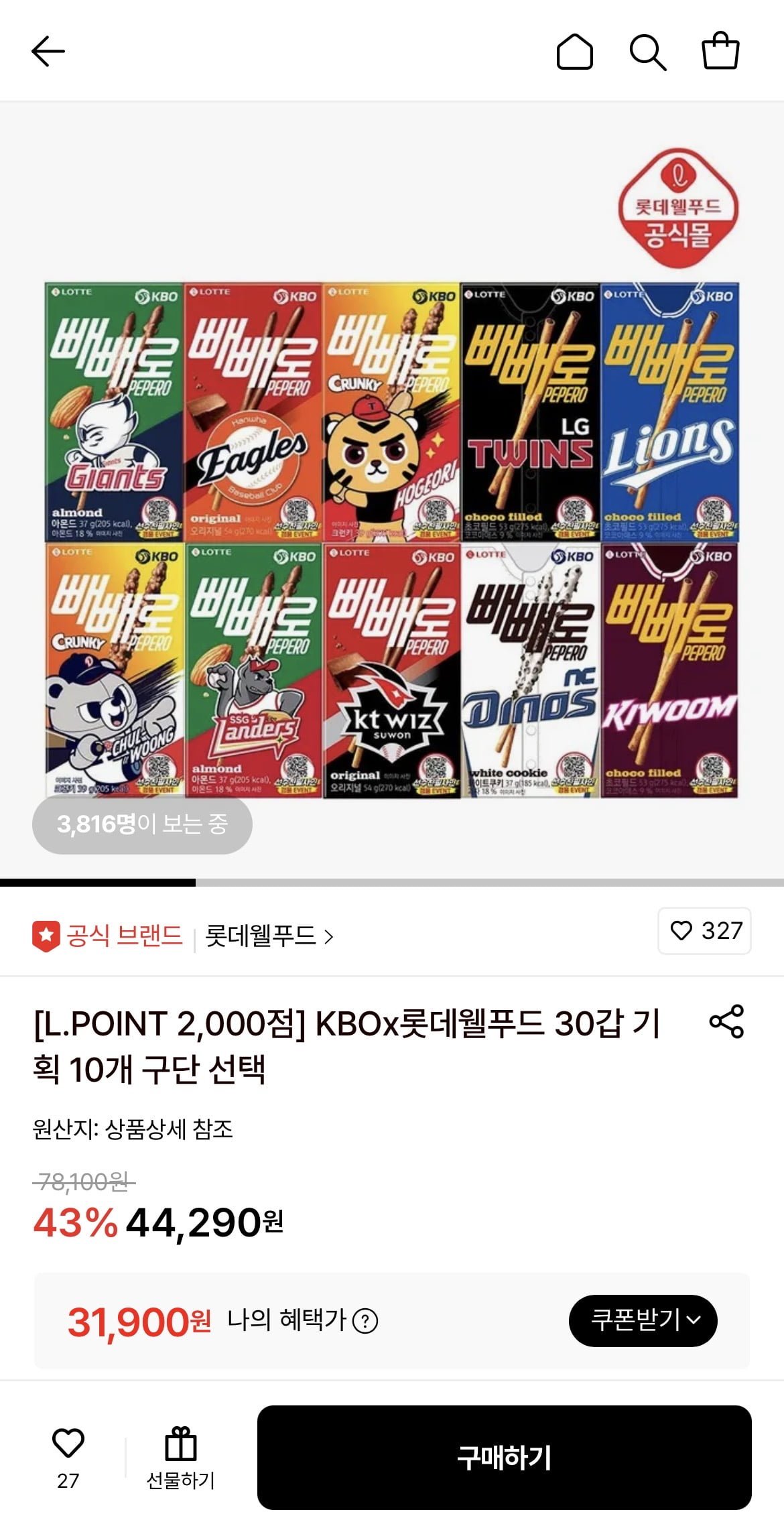Open the 나의 혜택가 help icon
This screenshot has width=784, height=1518.
pos(365,1321)
